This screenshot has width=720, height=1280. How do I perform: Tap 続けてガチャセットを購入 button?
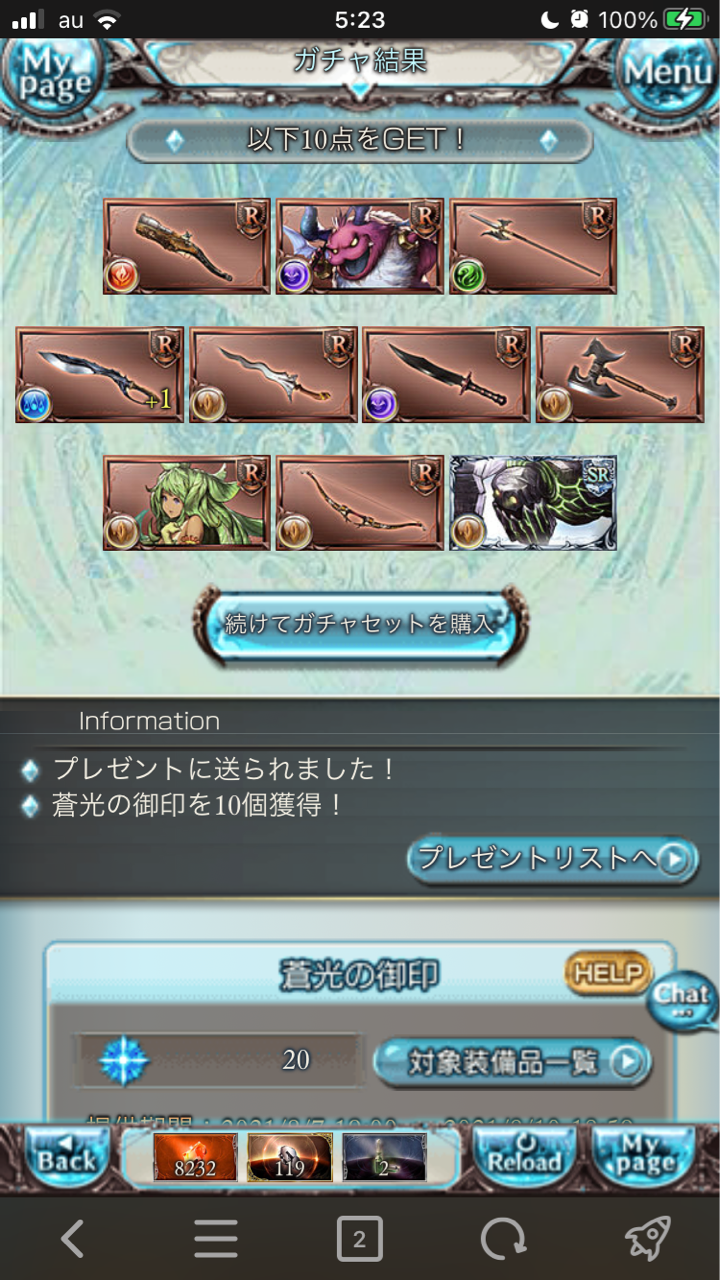[x=360, y=624]
